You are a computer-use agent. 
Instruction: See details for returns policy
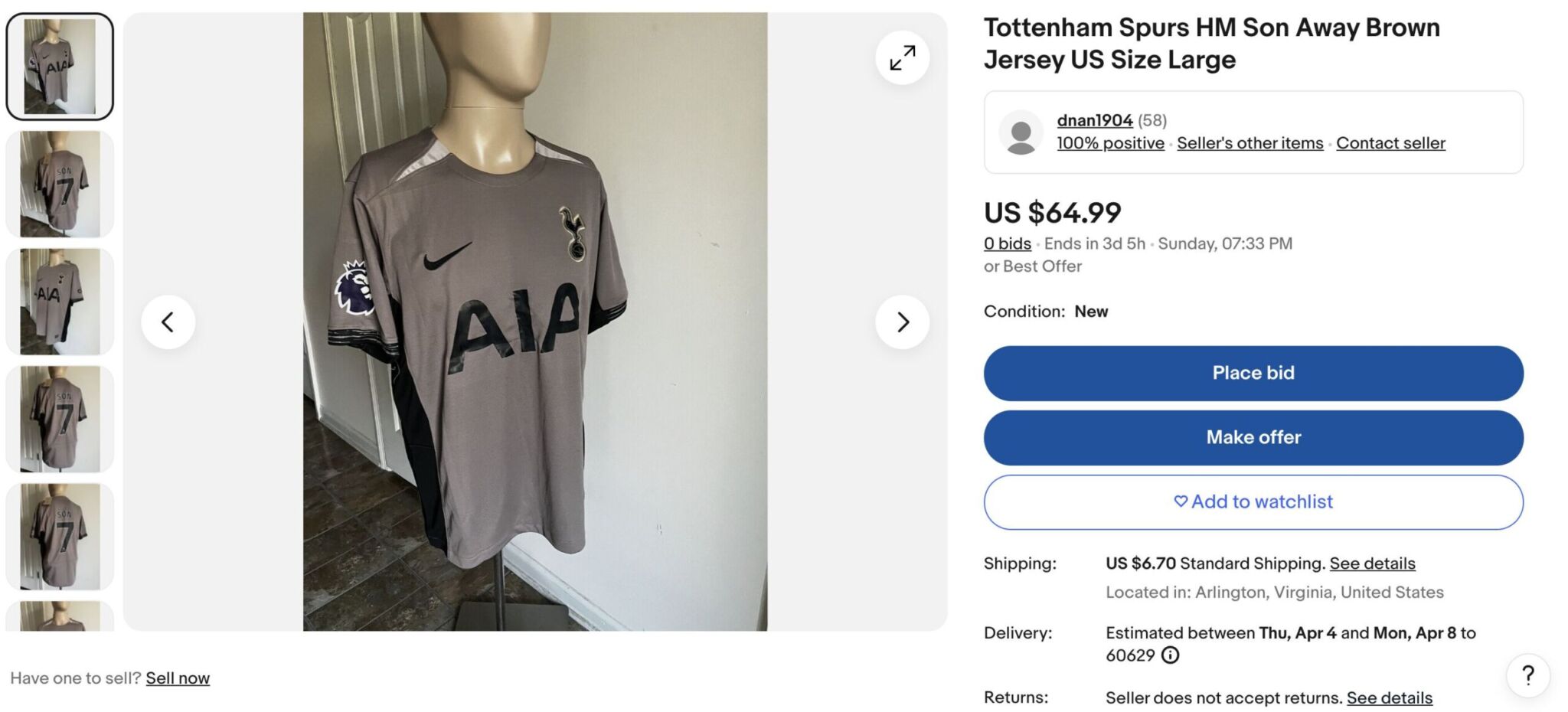point(1389,697)
